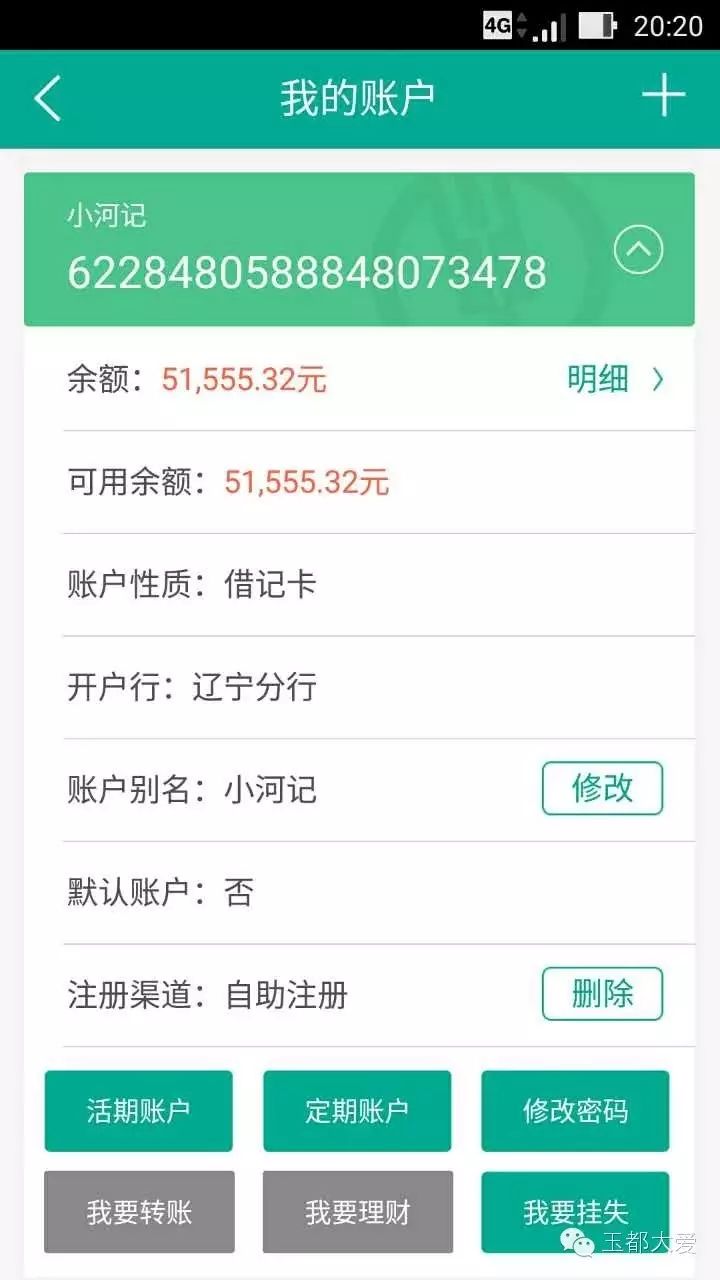720x1280 pixels.
Task: Add a new account with the plus icon
Action: click(x=663, y=97)
